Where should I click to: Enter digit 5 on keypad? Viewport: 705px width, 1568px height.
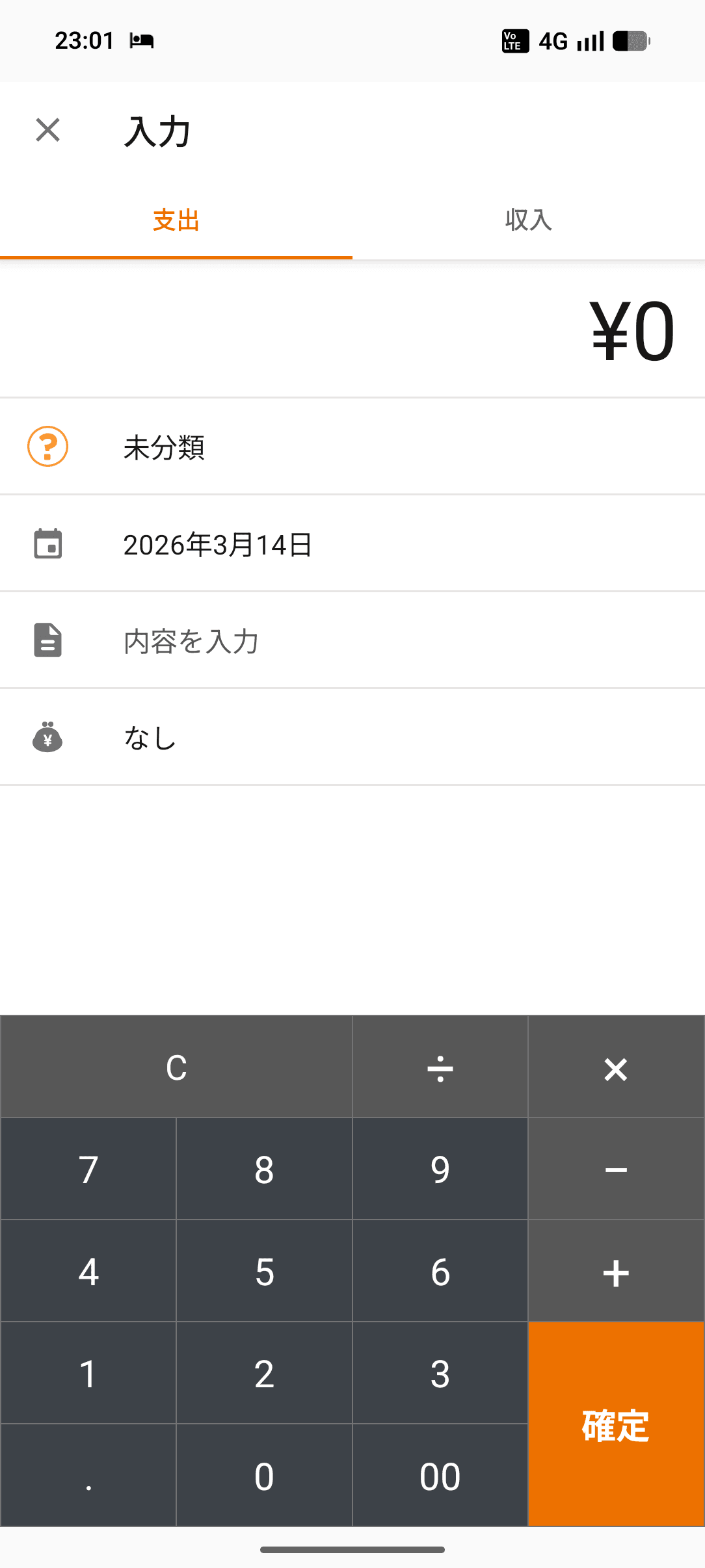coord(264,1272)
